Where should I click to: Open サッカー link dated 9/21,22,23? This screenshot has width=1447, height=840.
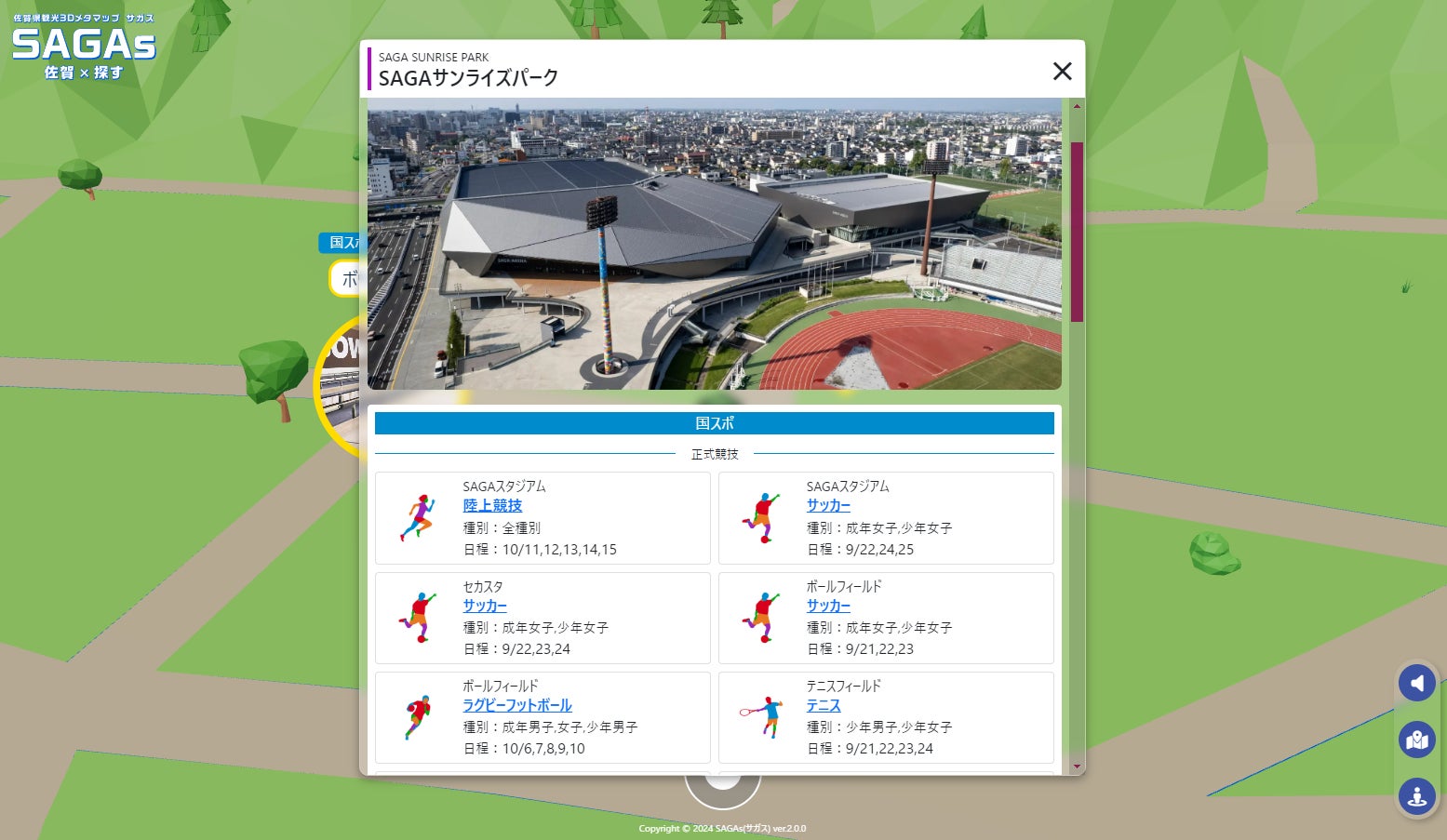pyautogui.click(x=828, y=606)
